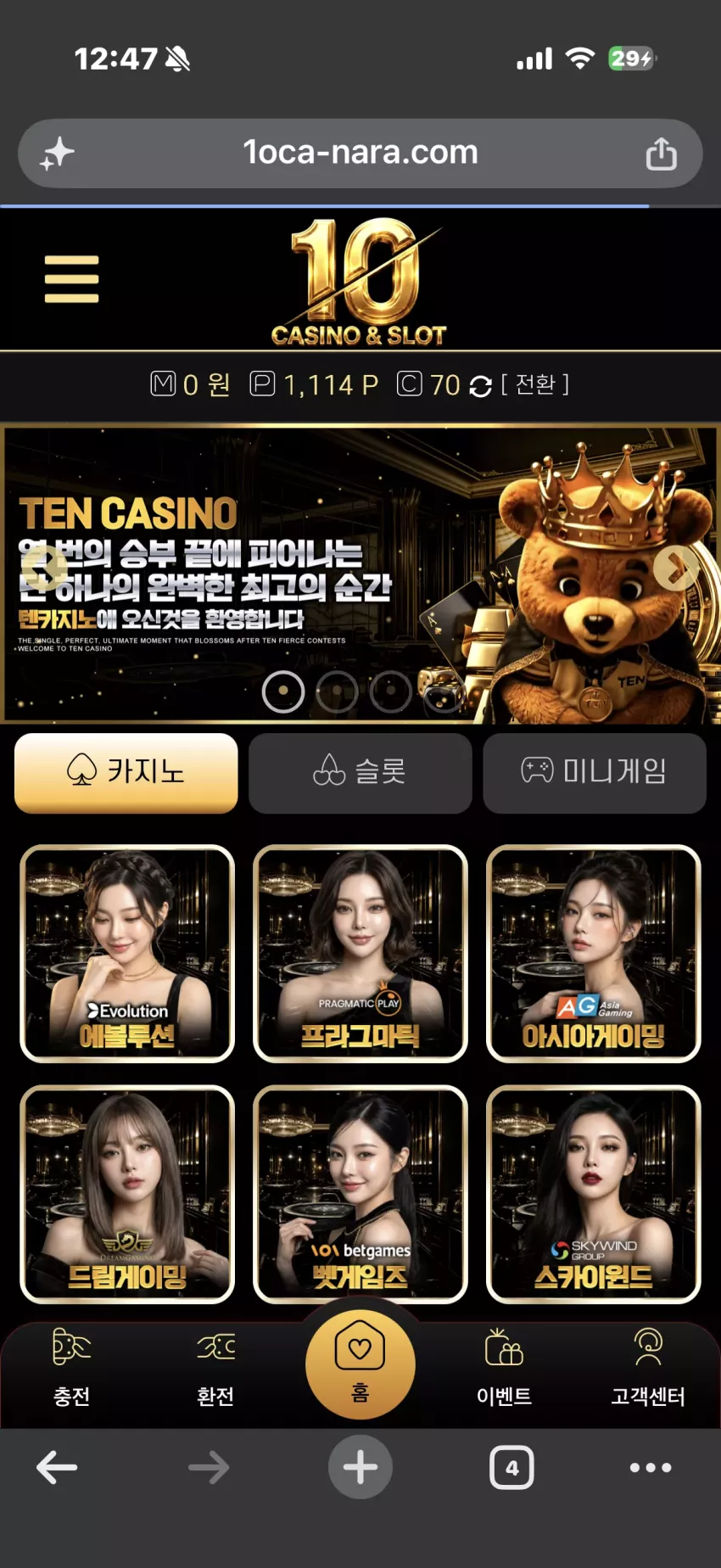Show the next banner slide arrow

click(x=676, y=568)
